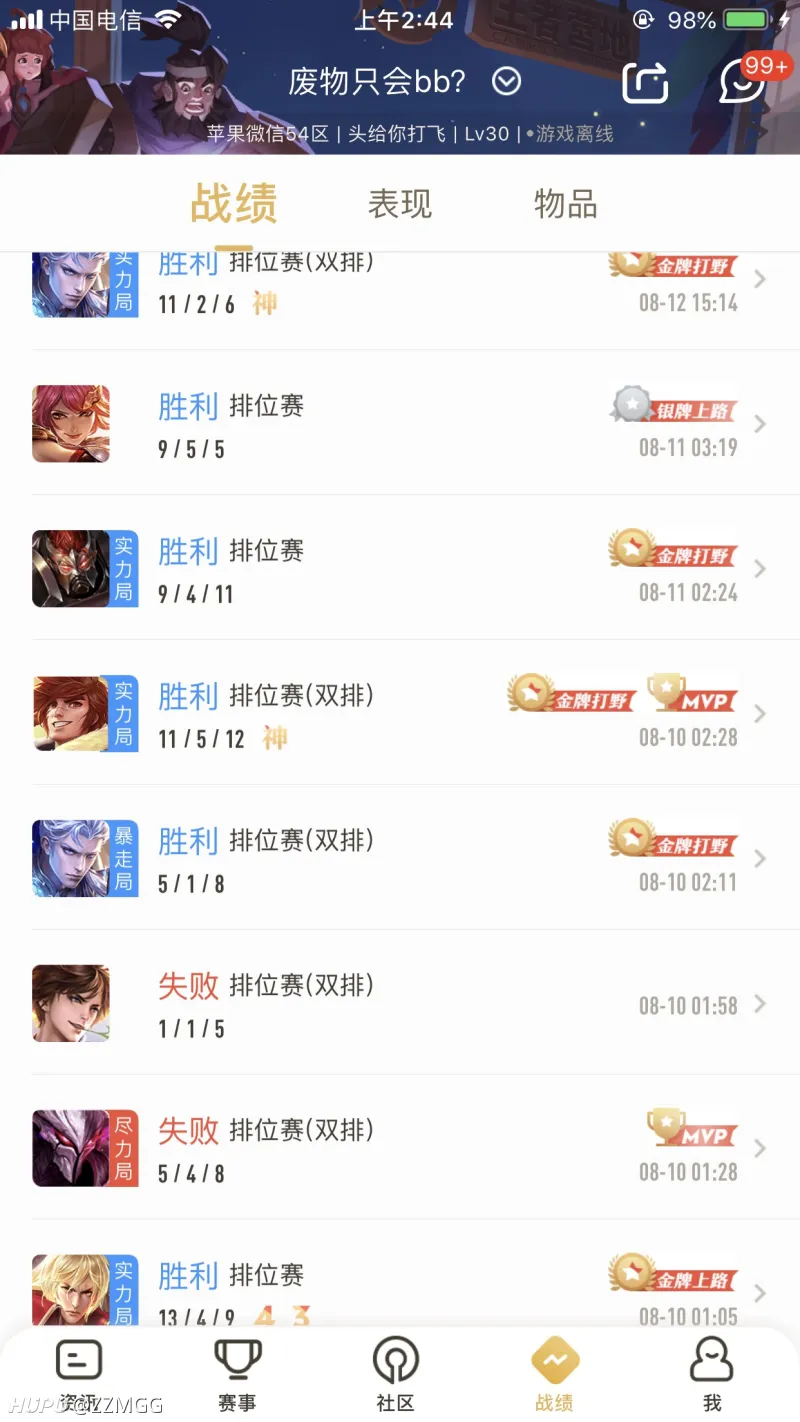Screen dimensions: 800x1422
Task: Switch to the 物品 tab
Action: tap(565, 204)
